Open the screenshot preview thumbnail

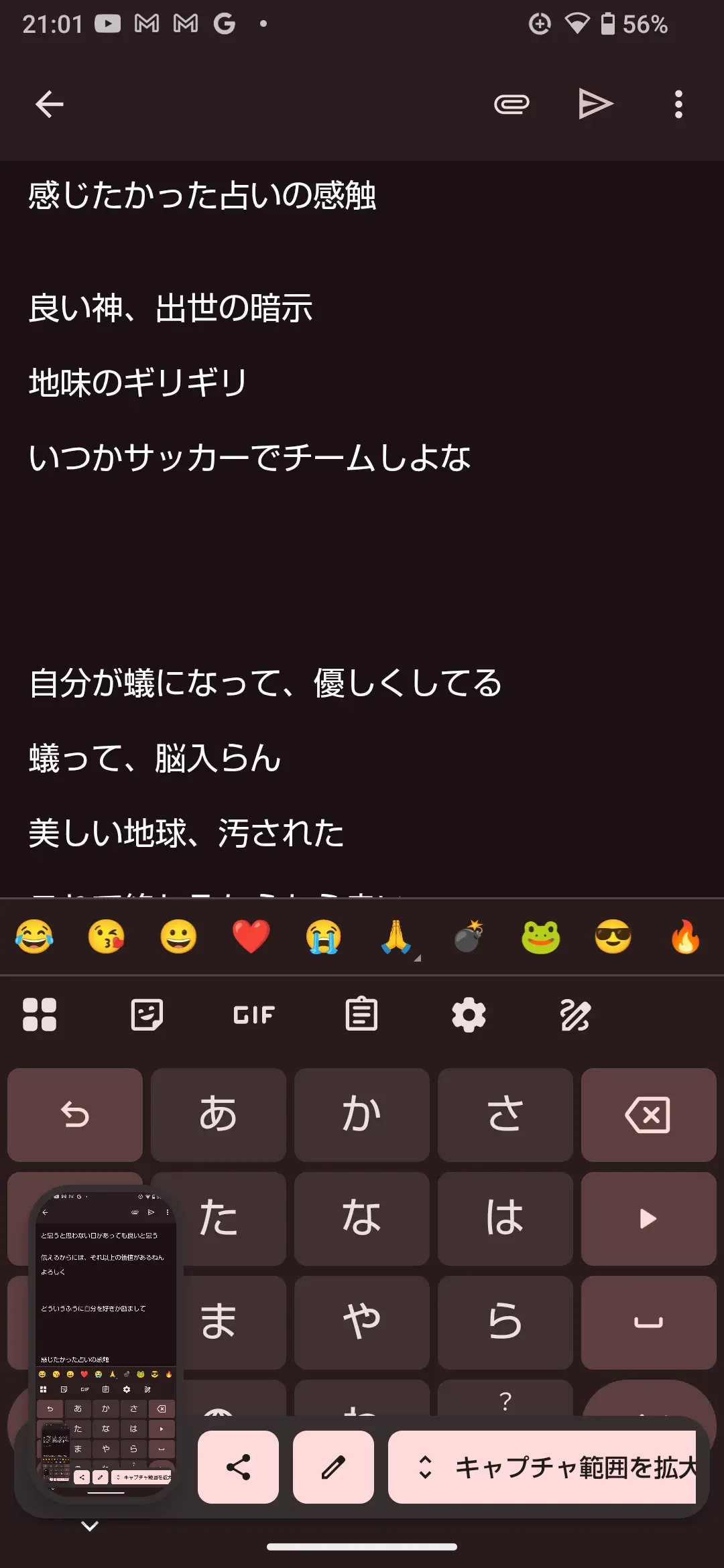[106, 1340]
